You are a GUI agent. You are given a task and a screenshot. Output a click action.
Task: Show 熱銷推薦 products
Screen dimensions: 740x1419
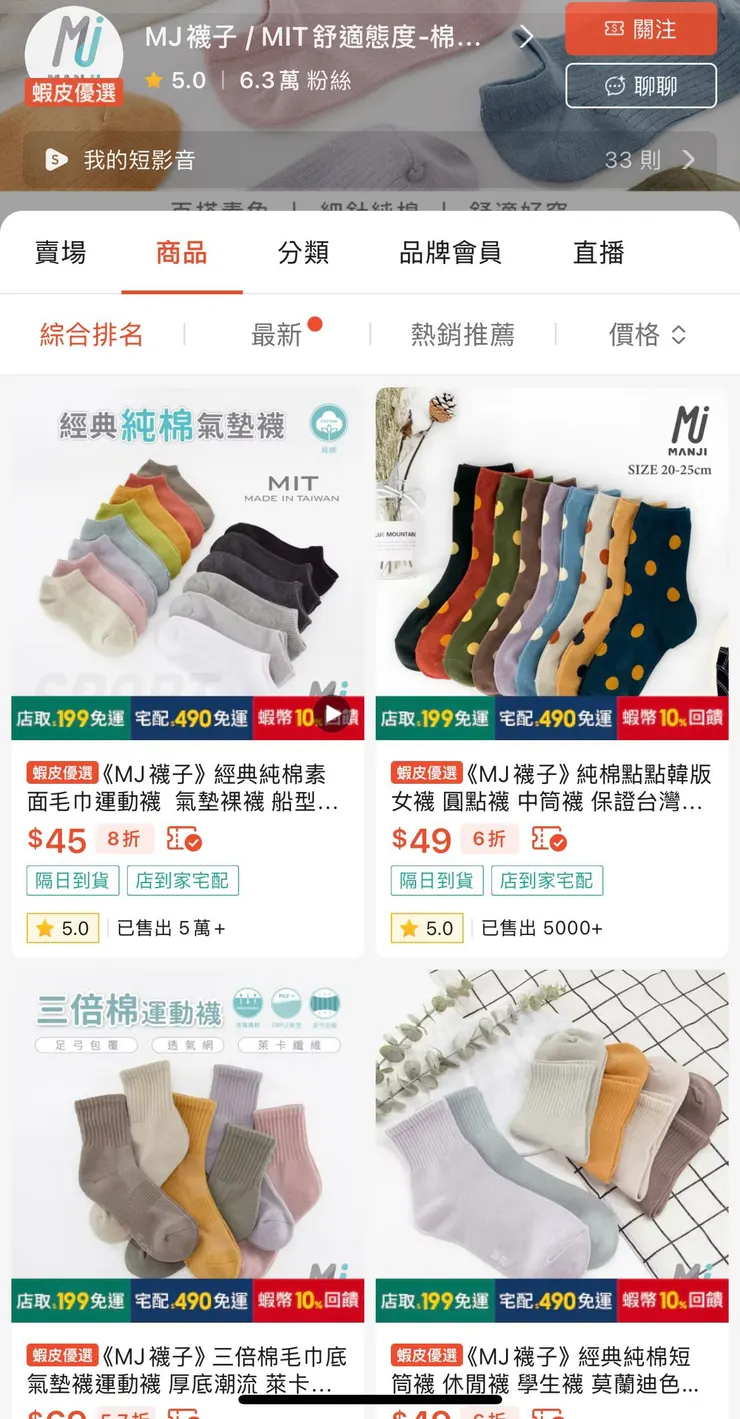pyautogui.click(x=462, y=335)
